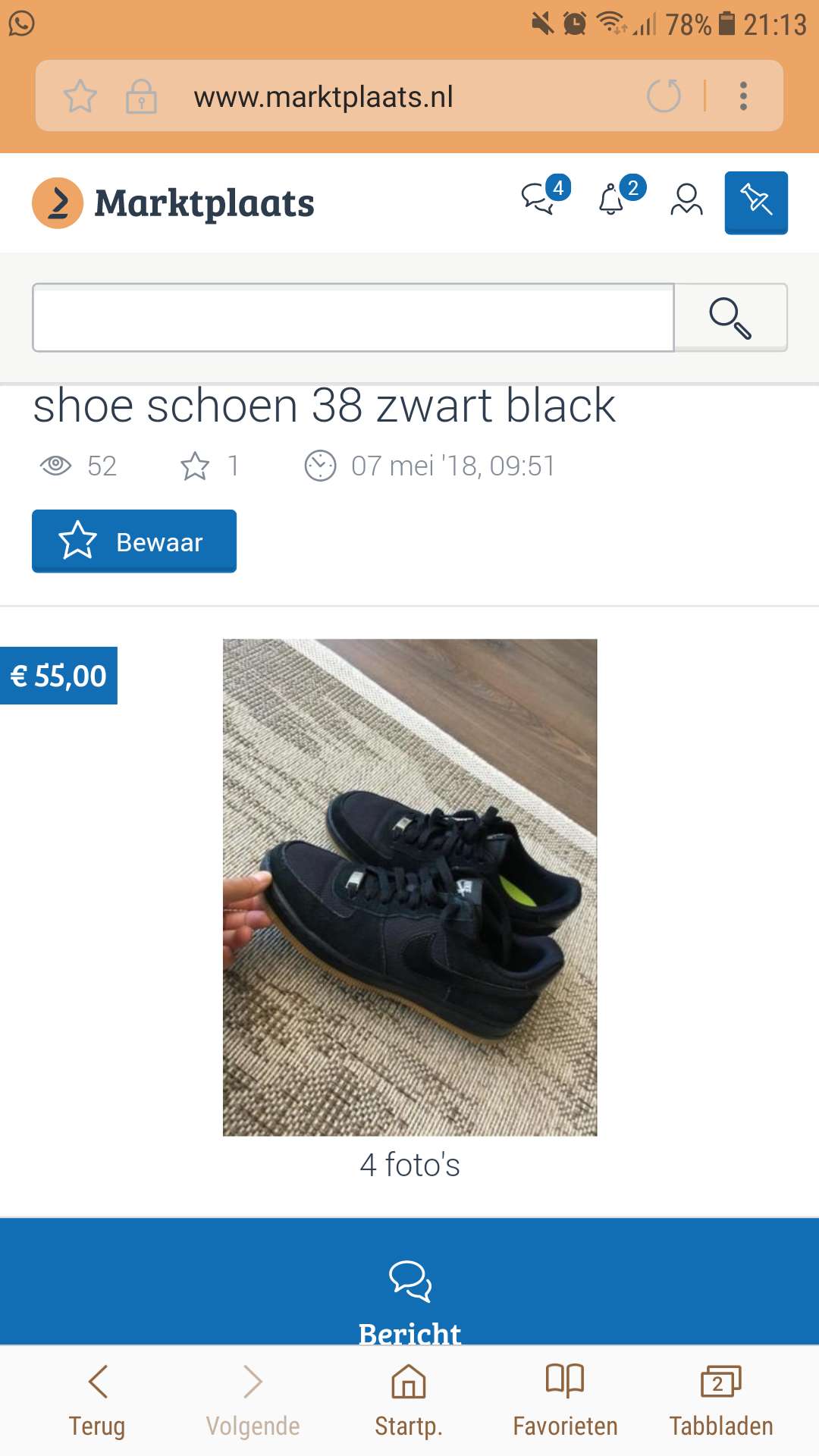The width and height of the screenshot is (819, 1456).
Task: Reload the Marktplaats page
Action: pos(664,96)
